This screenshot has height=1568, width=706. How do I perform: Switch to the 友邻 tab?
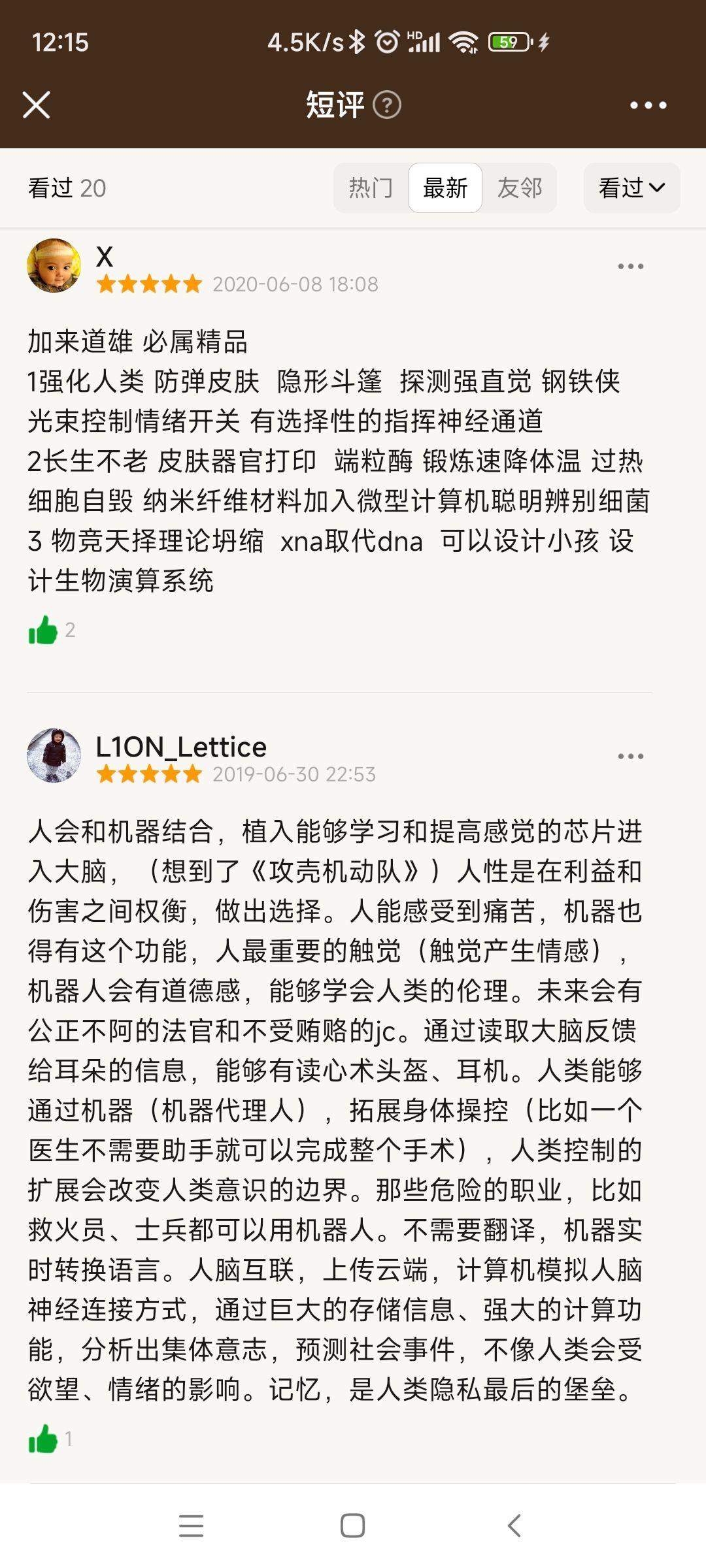(520, 188)
